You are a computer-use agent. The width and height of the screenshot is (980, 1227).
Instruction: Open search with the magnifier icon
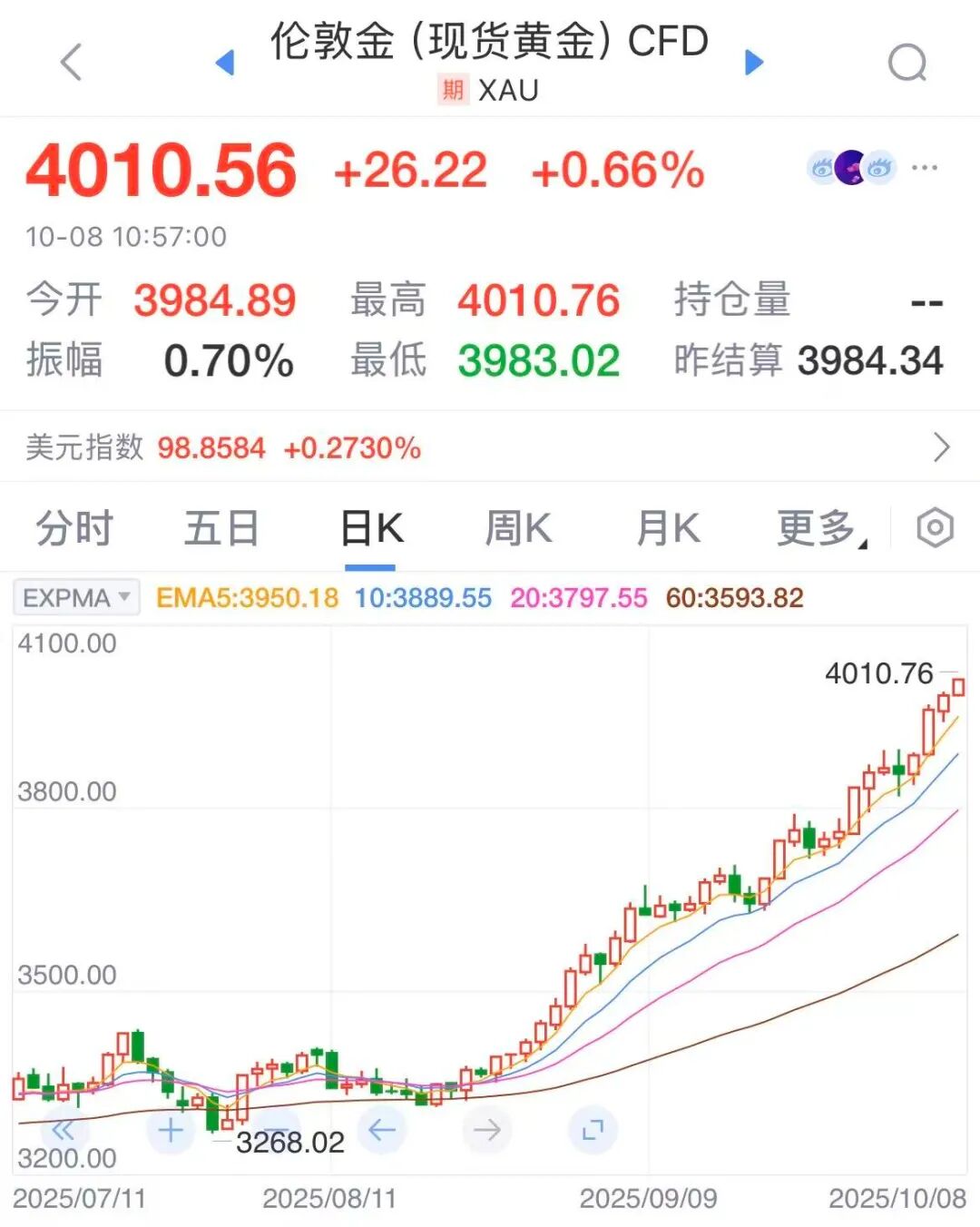coord(906,63)
